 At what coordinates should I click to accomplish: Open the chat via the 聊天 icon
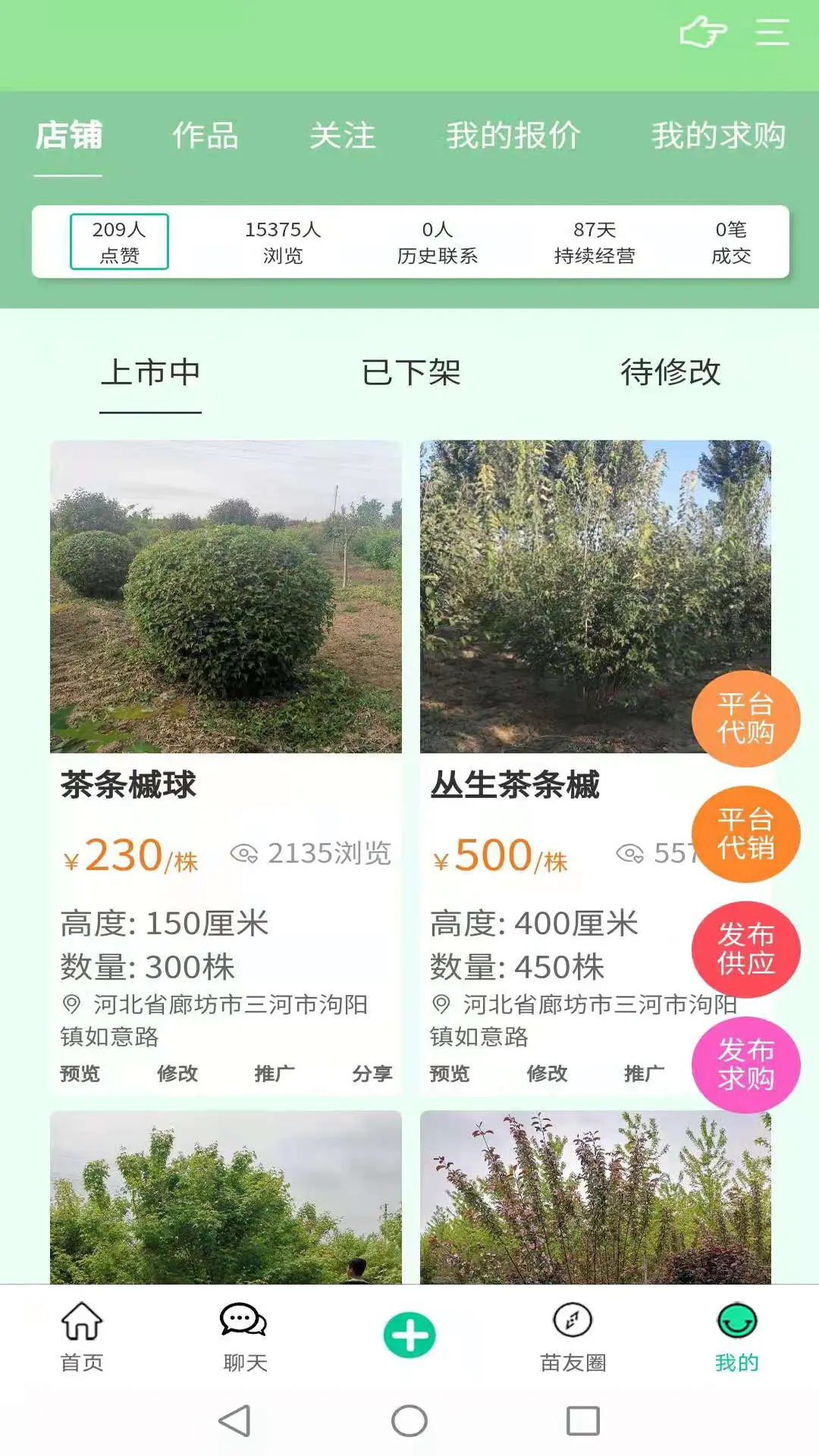(x=243, y=1335)
